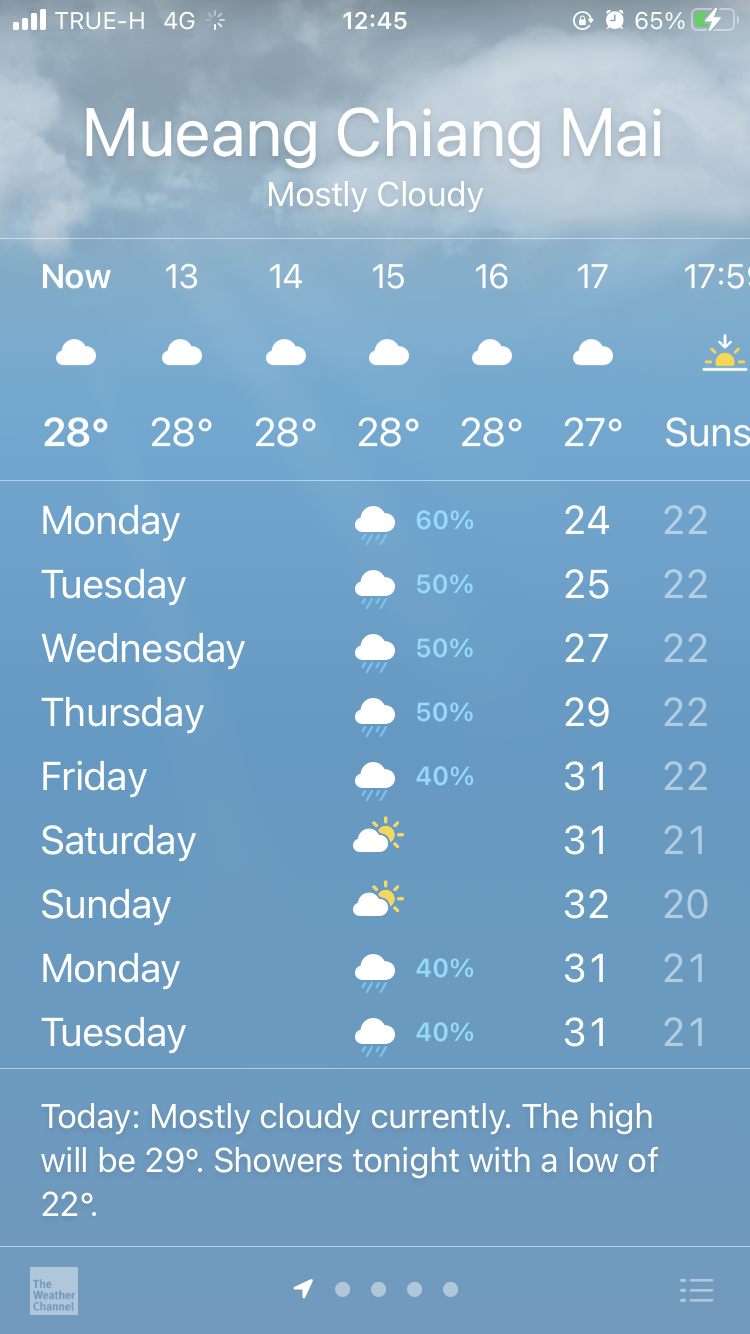This screenshot has height=1334, width=750.
Task: Open The Weather Channel logo link
Action: 54,1290
